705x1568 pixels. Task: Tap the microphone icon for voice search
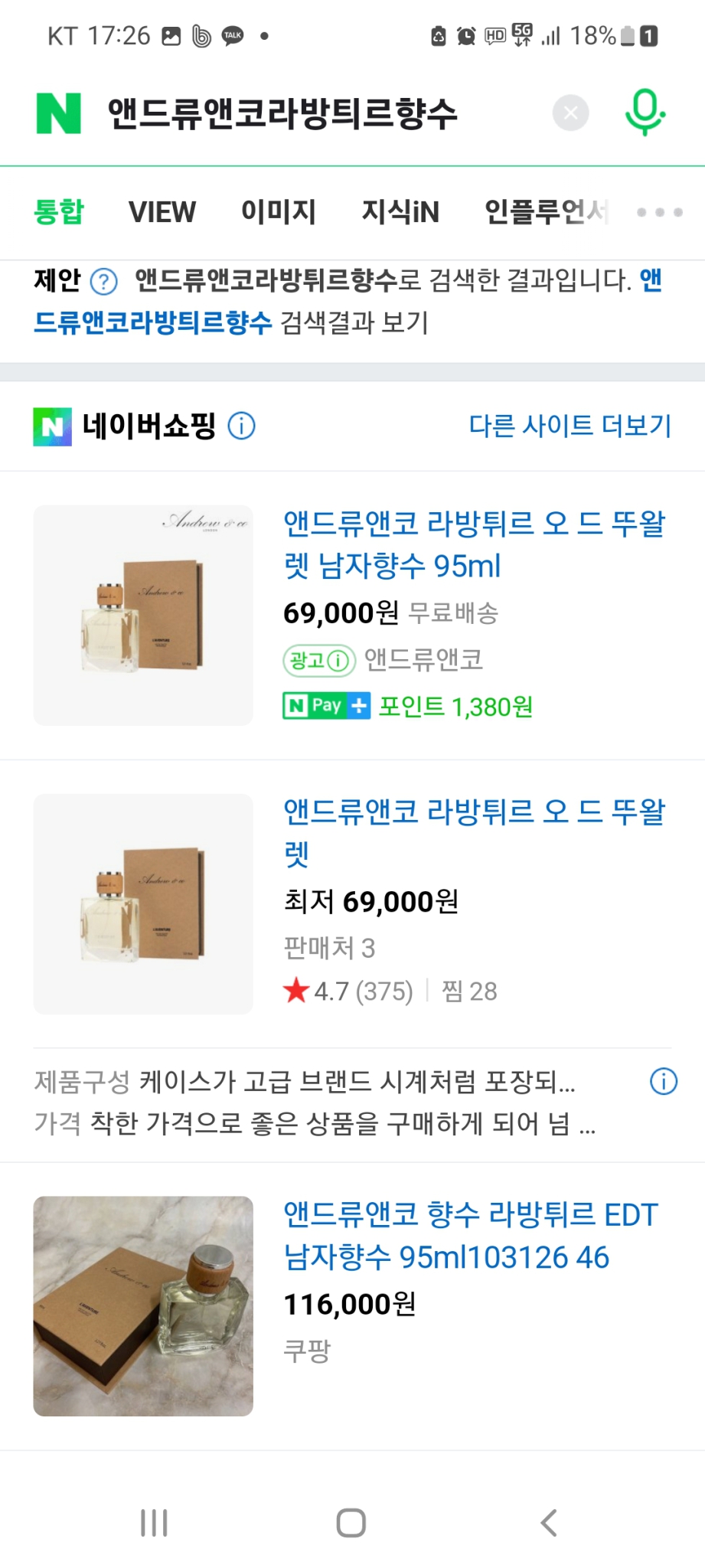(645, 112)
